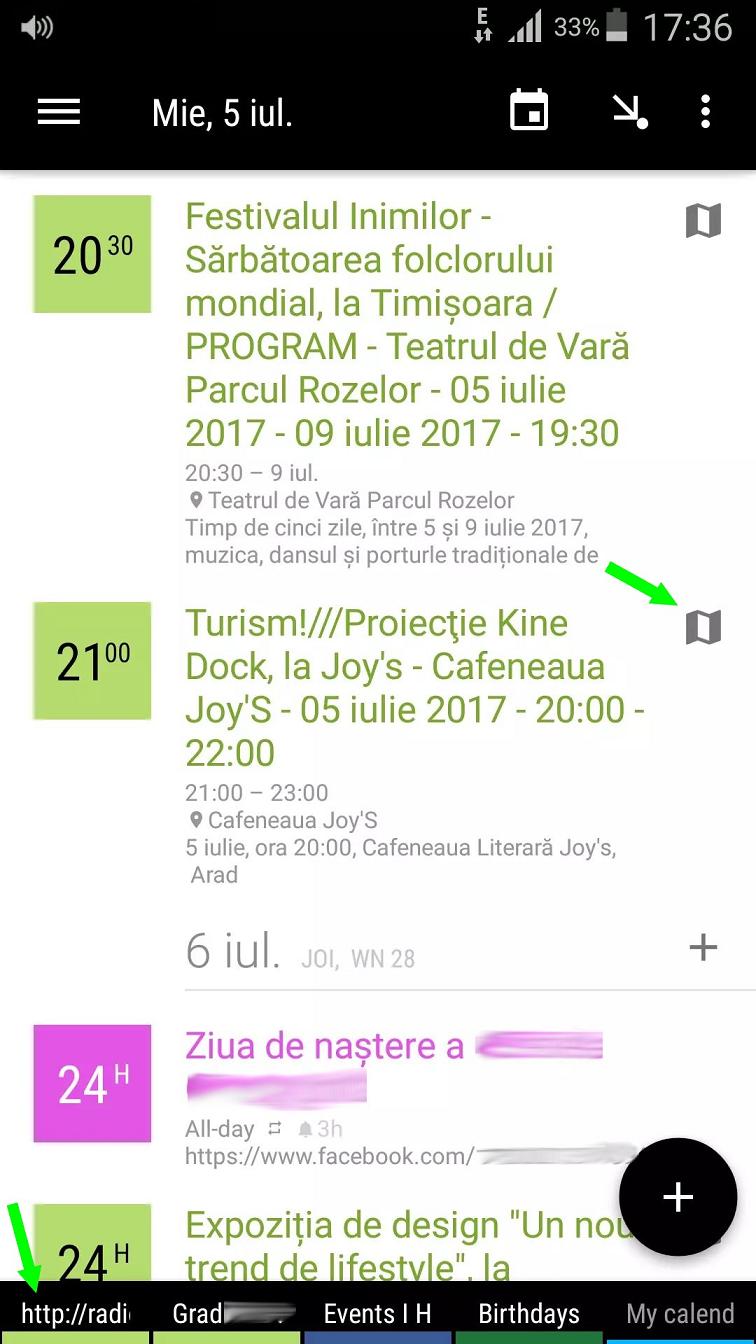Switch to the My calend tab
The width and height of the screenshot is (756, 1344).
click(681, 1313)
